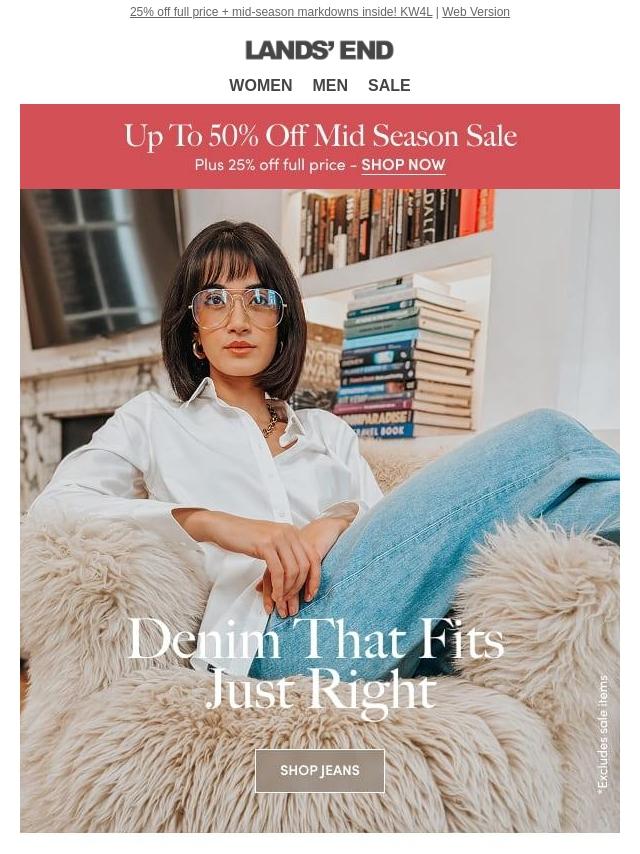Tap SHOP NOW in the sale banner

[403, 165]
